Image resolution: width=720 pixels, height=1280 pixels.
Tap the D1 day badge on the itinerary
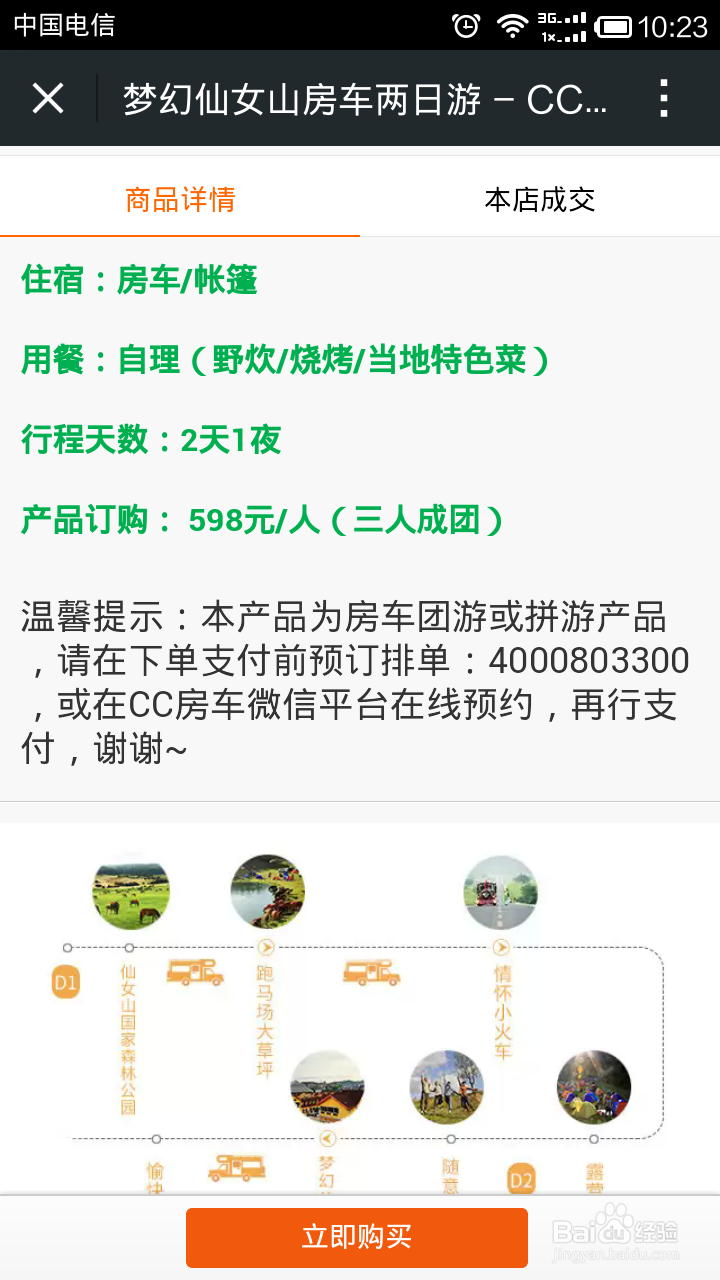[x=65, y=982]
